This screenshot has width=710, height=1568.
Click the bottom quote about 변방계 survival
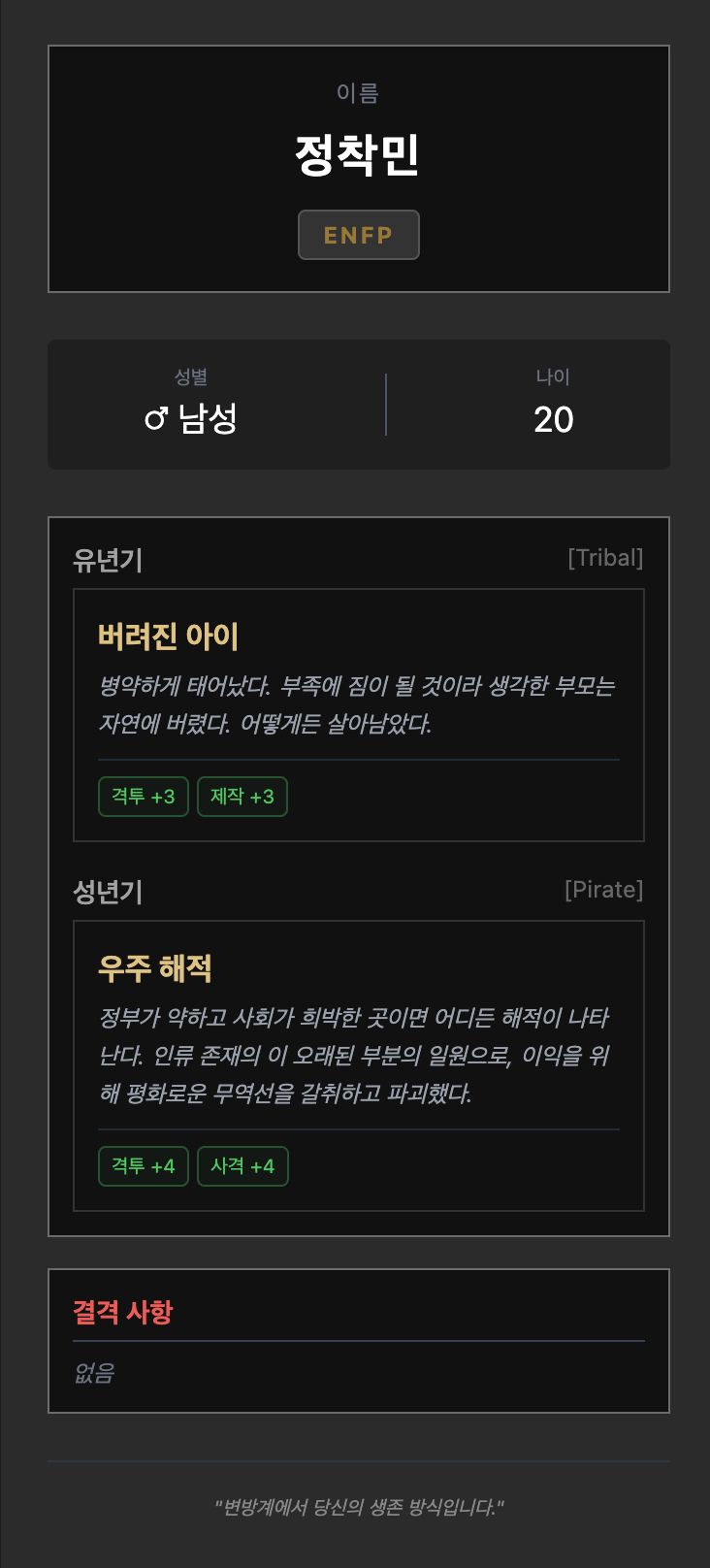click(358, 1508)
